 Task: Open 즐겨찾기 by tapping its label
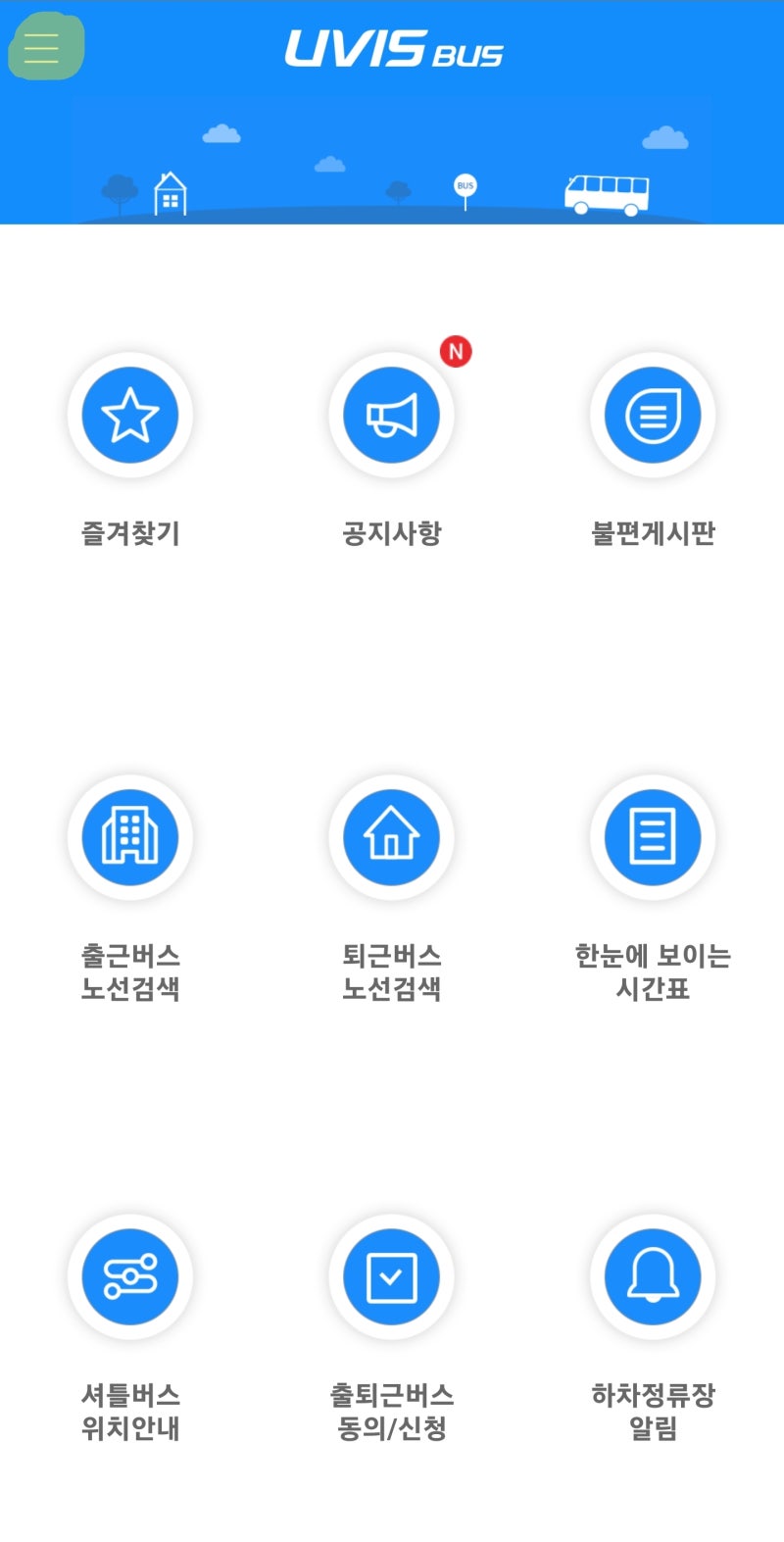[x=130, y=533]
